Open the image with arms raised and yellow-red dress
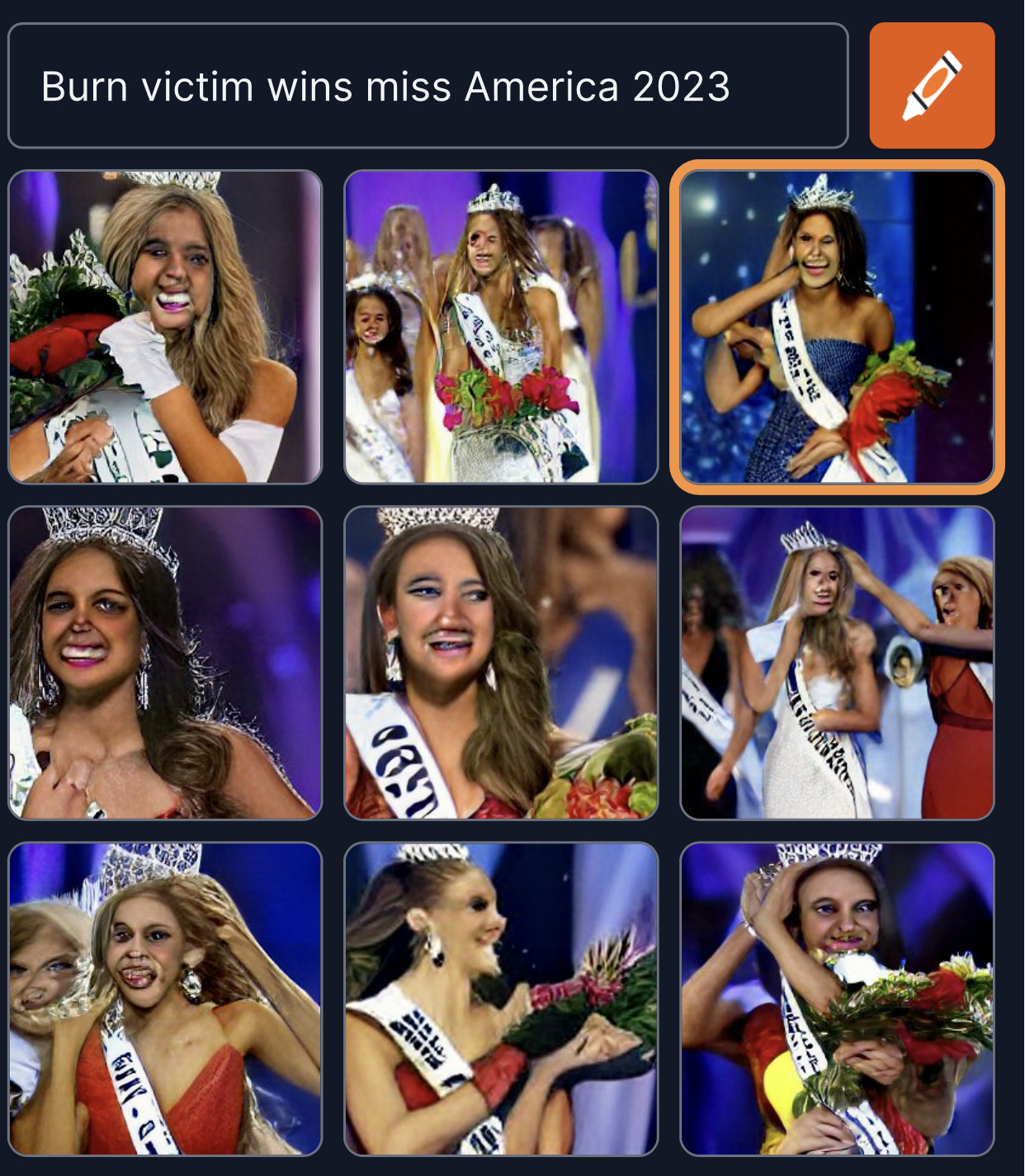The width and height of the screenshot is (1025, 1176). 837,999
